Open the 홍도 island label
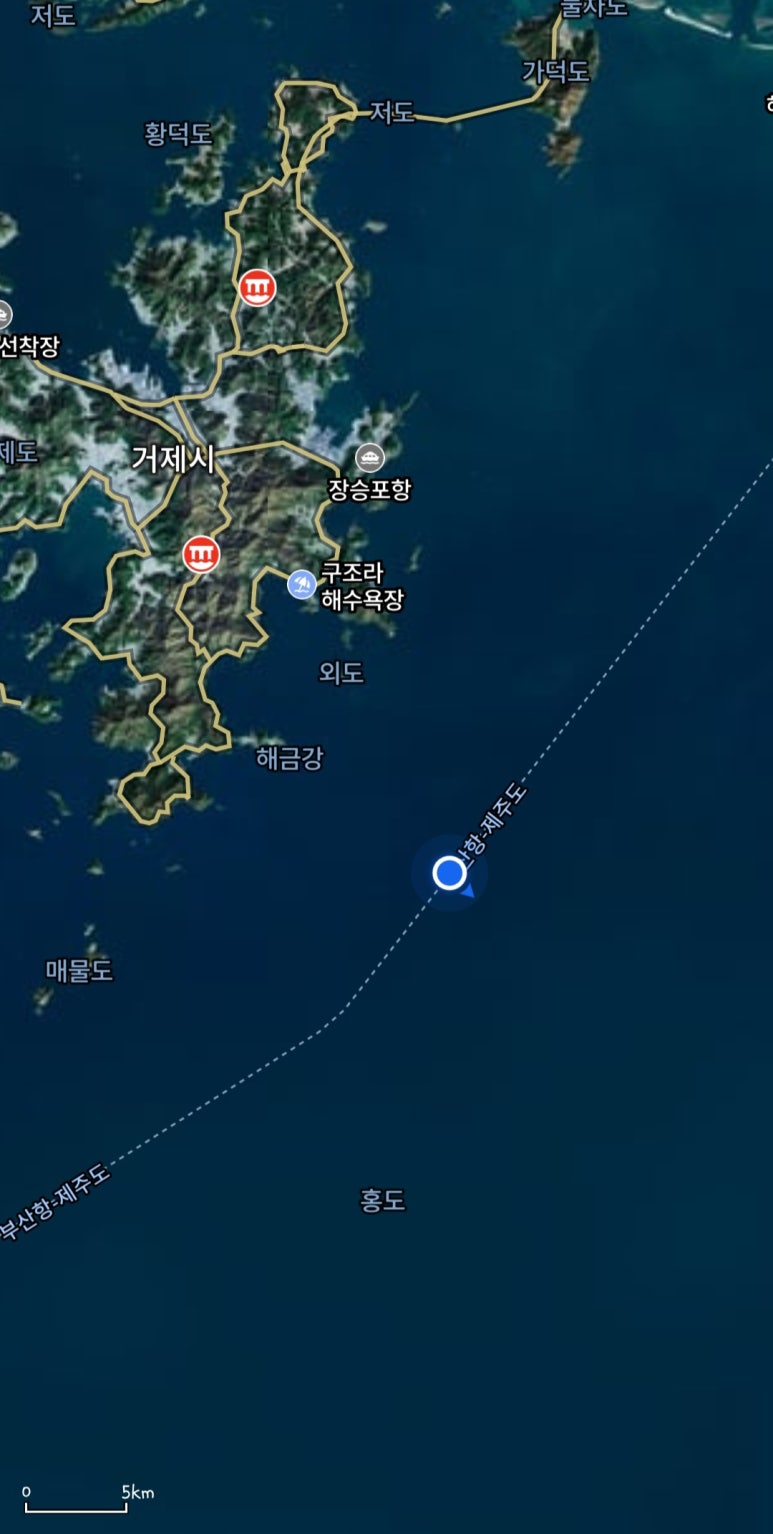The width and height of the screenshot is (773, 1534). 382,1200
